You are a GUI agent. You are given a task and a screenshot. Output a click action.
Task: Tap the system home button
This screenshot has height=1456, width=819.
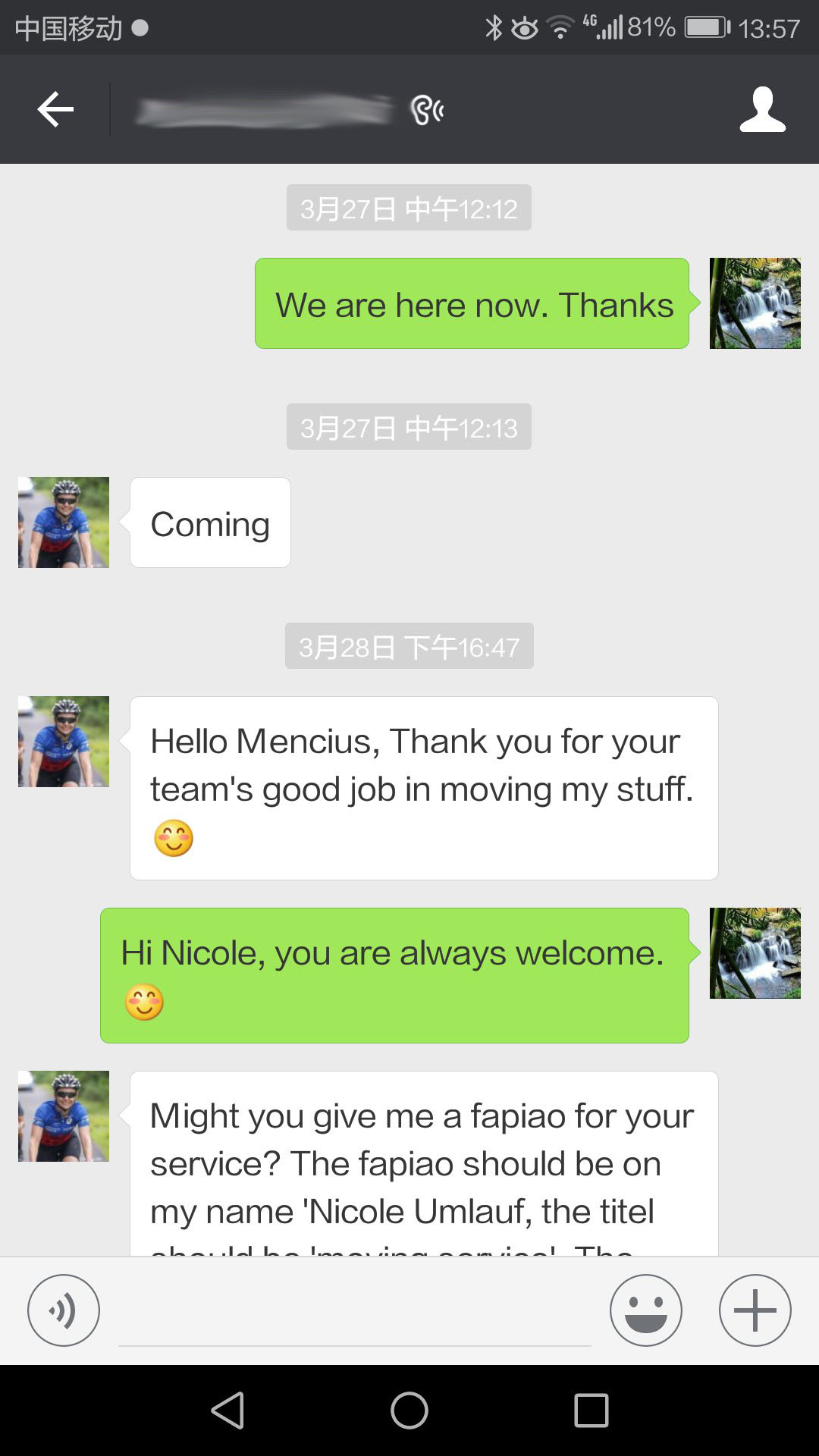click(x=409, y=1410)
